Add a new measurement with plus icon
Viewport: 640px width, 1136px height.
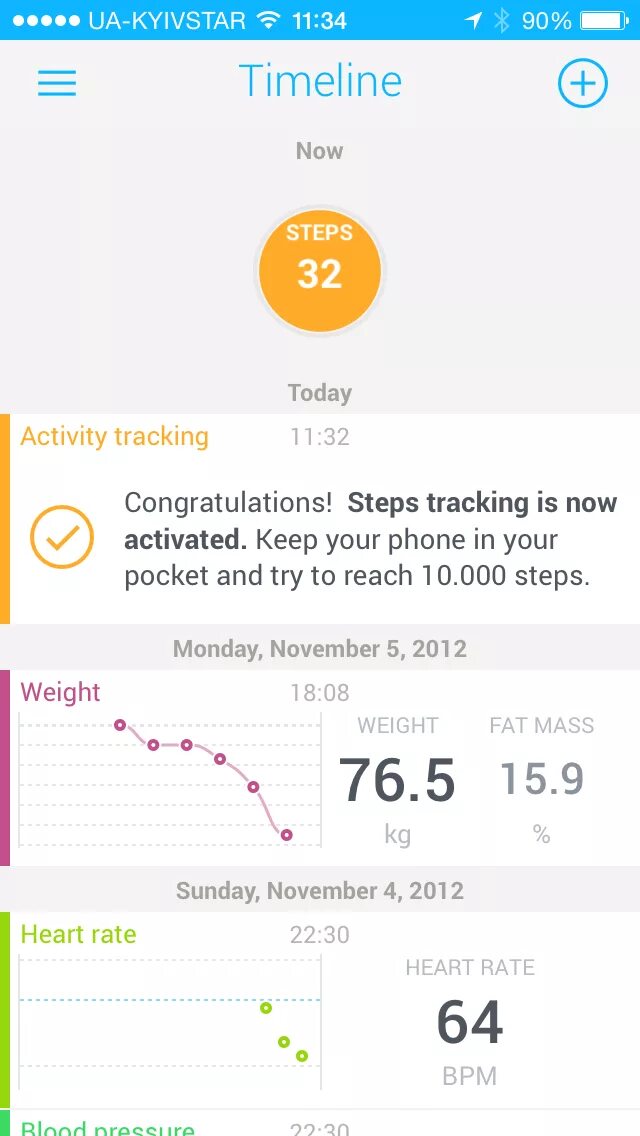coord(582,83)
